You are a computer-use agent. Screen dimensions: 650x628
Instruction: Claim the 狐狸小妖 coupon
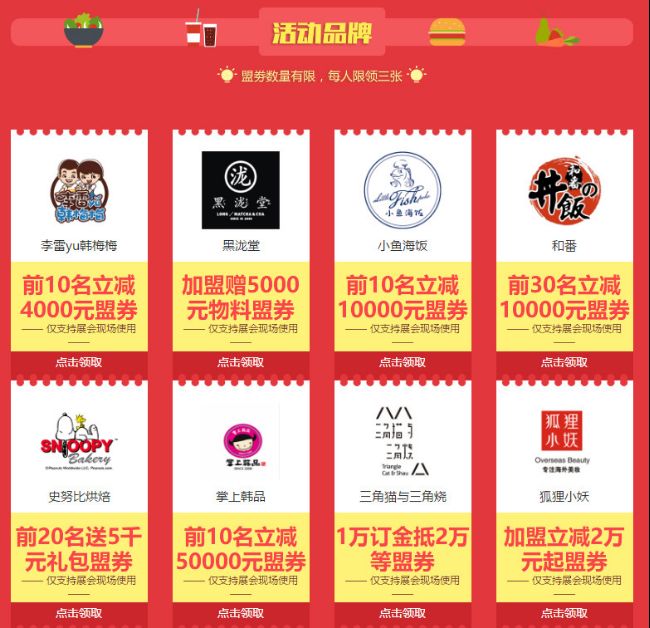[565, 612]
